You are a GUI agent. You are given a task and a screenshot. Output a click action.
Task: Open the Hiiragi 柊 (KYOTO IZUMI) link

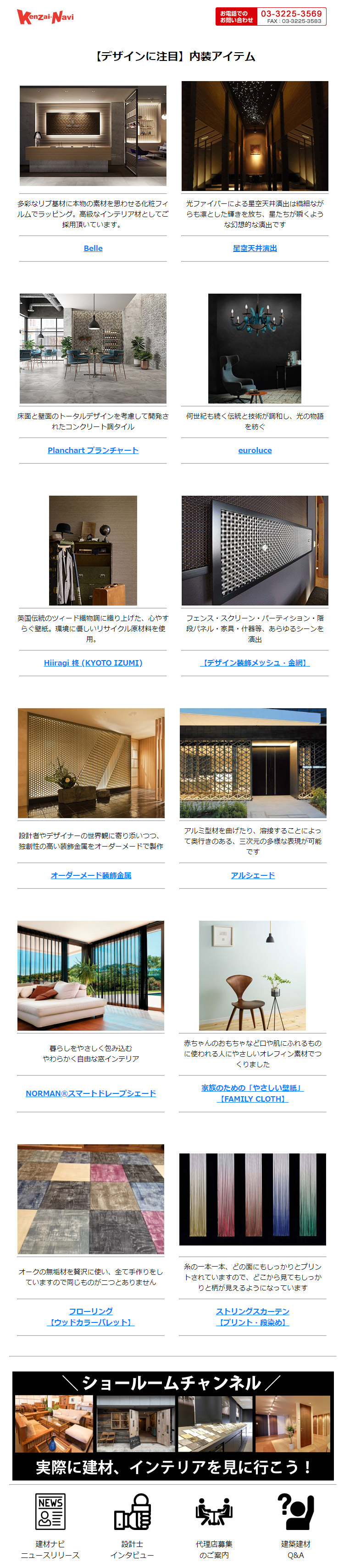click(93, 663)
